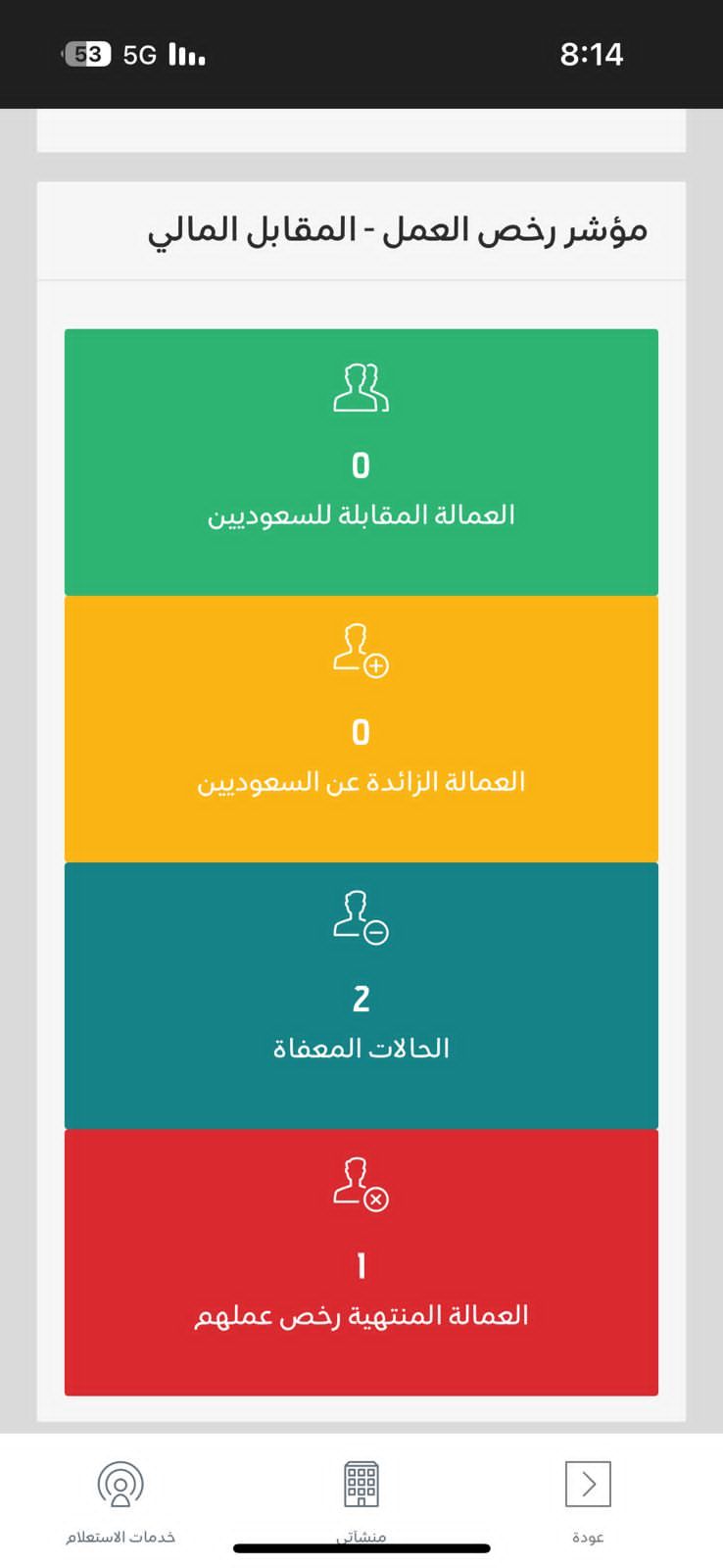Open the العمالة المقابلة للسعوديين card

pos(361,461)
